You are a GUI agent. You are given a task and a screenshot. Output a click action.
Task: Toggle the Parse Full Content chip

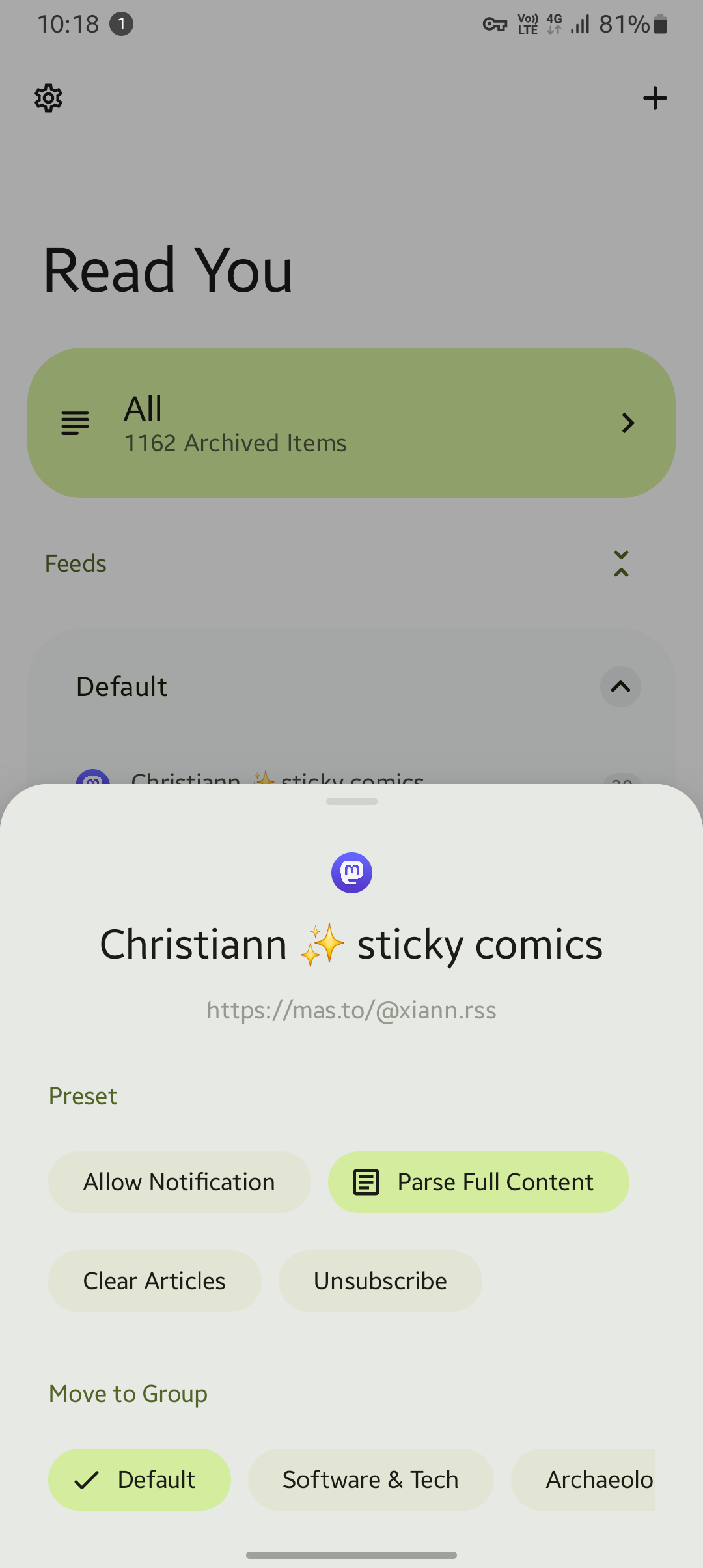click(x=478, y=1182)
